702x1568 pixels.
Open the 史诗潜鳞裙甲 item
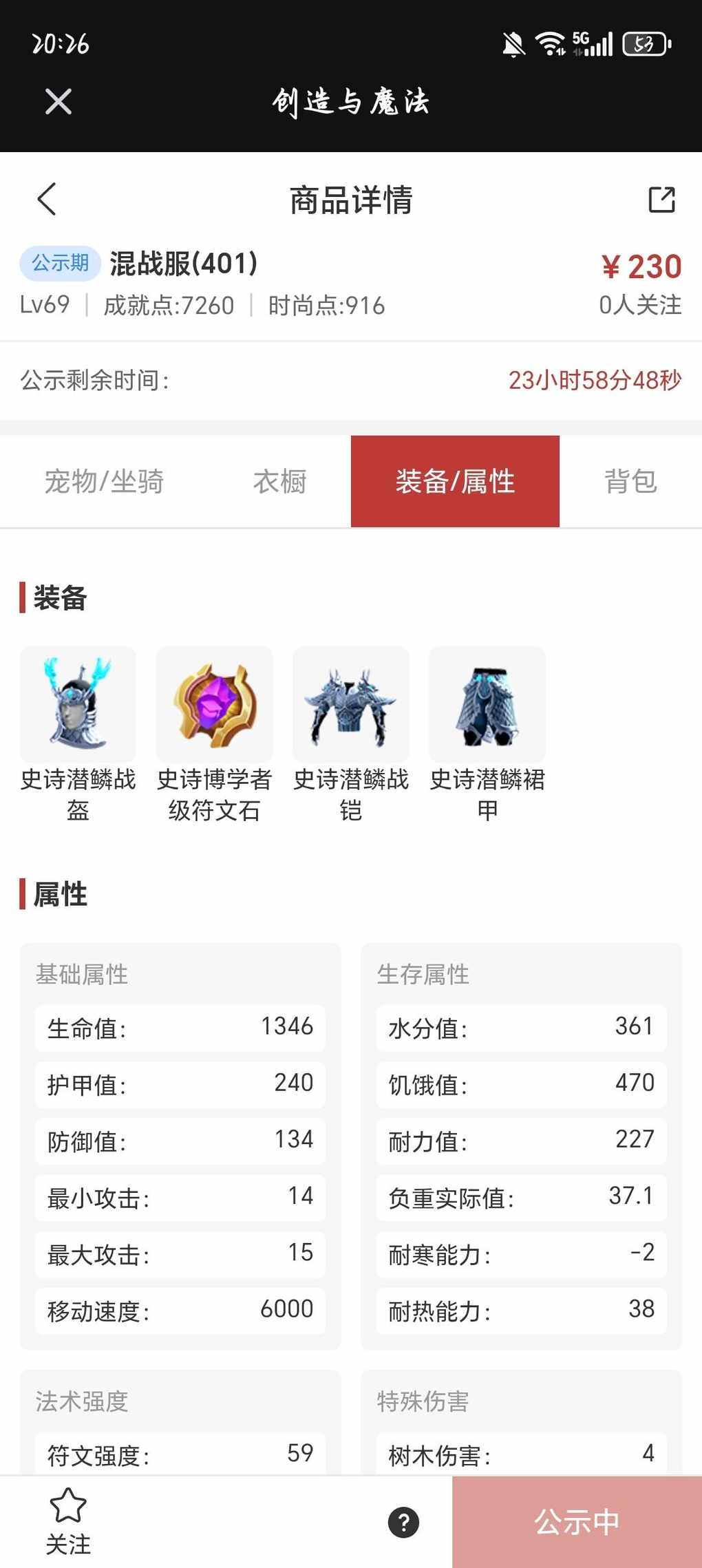click(x=487, y=704)
